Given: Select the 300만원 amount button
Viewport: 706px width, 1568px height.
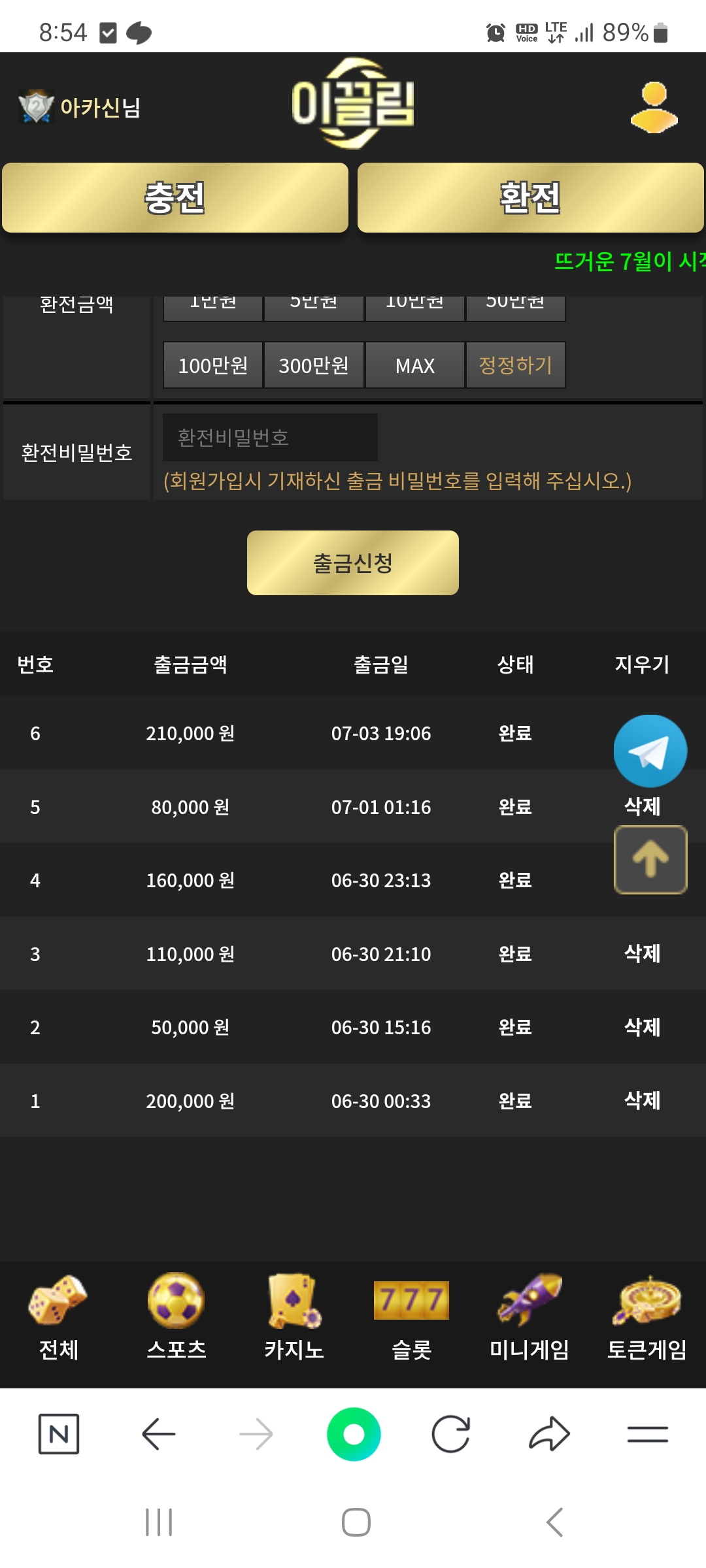Looking at the screenshot, I should pos(314,365).
